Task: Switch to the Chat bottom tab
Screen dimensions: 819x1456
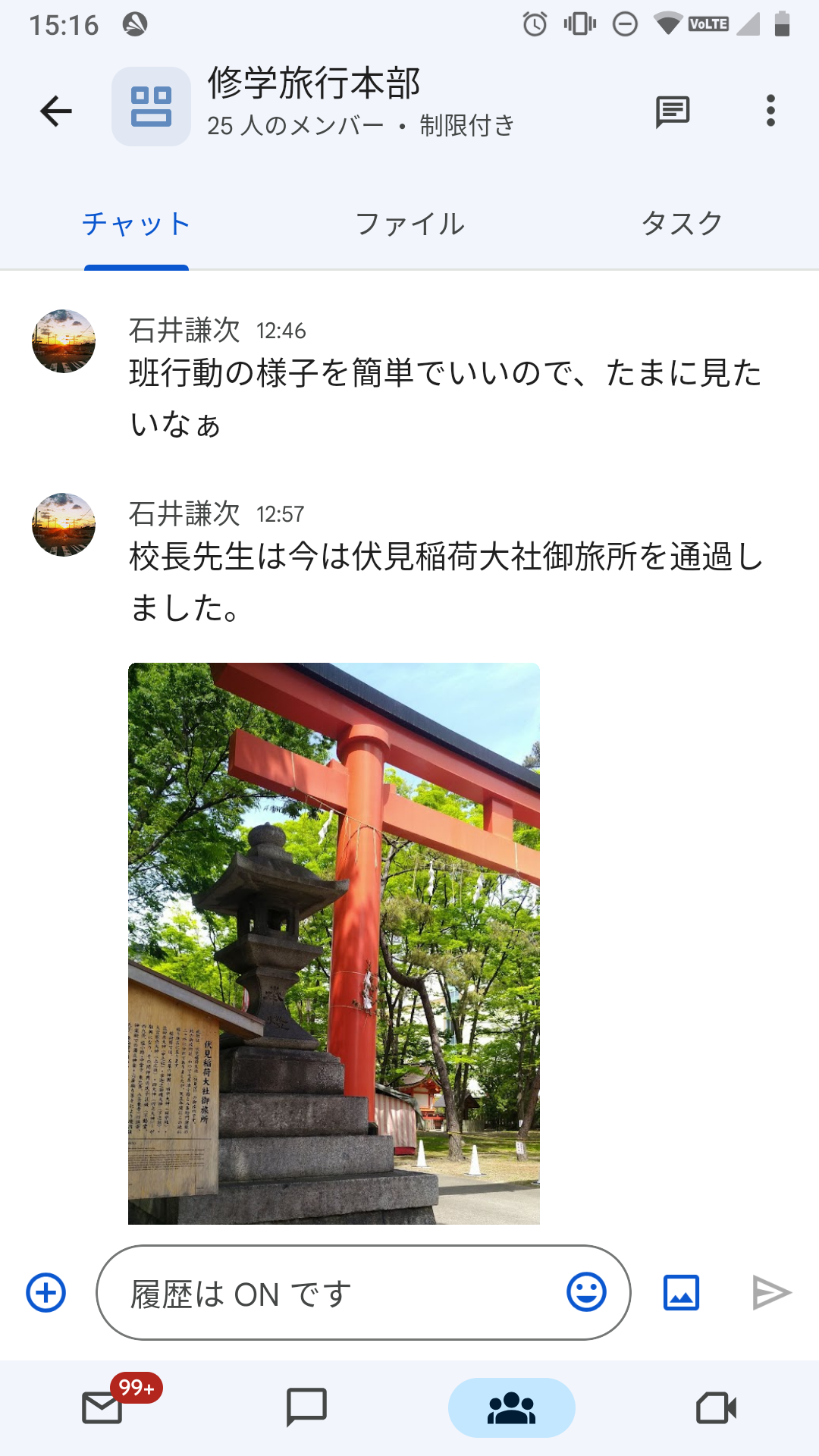Action: (306, 1408)
